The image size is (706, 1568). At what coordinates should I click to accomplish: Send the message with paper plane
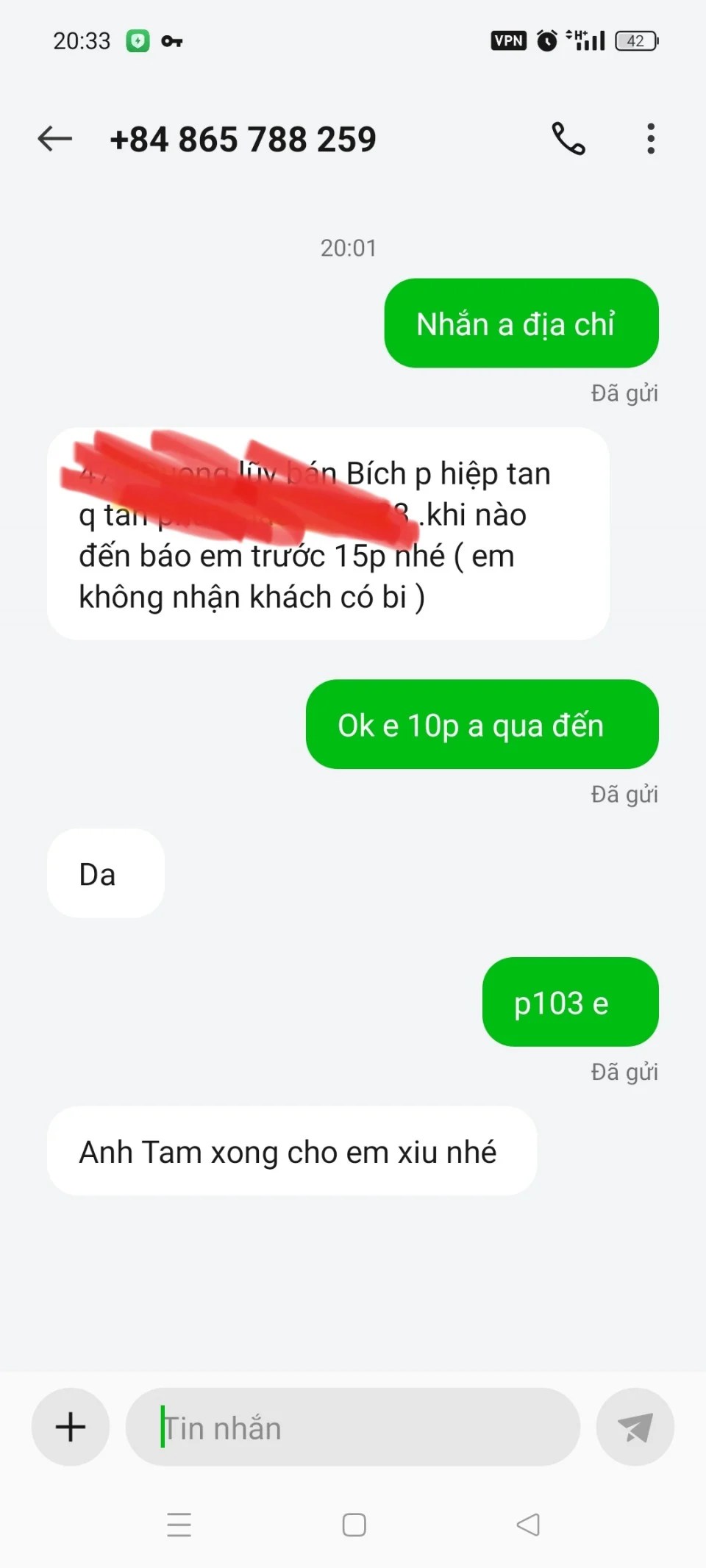635,1427
